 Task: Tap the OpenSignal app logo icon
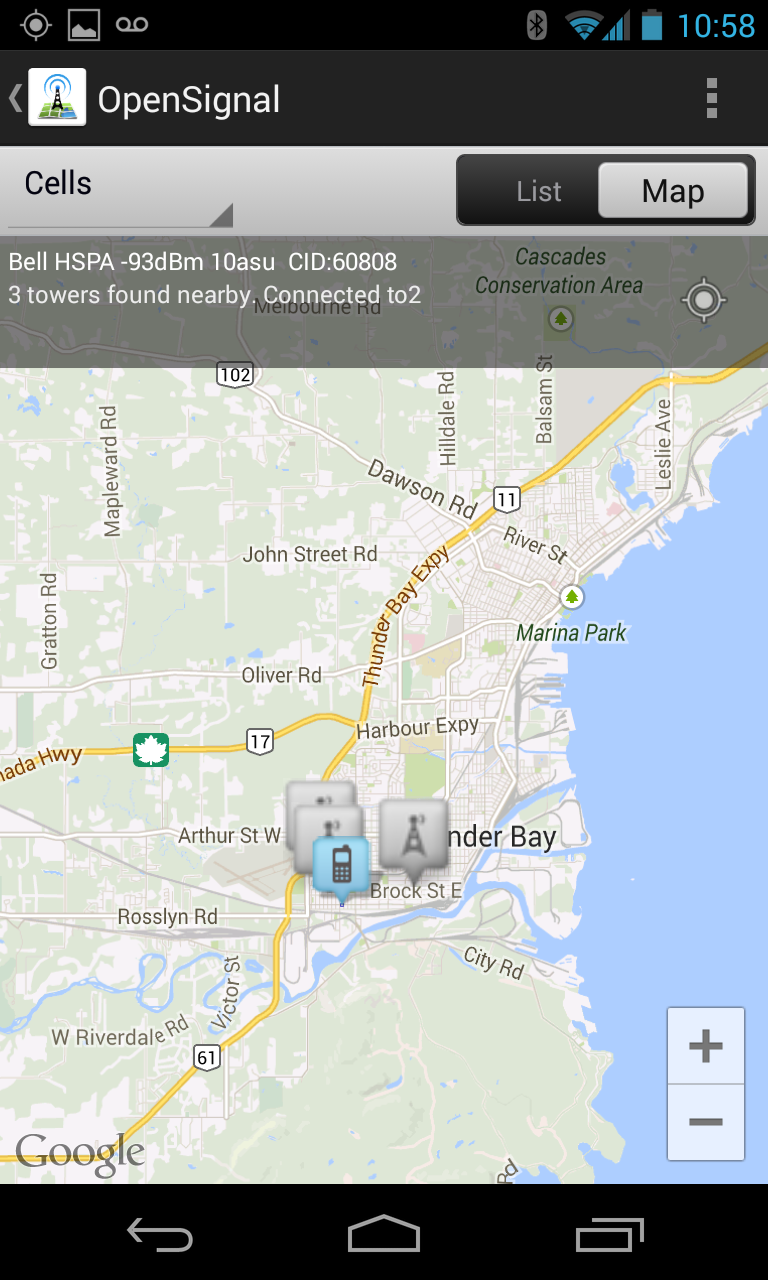coord(57,97)
